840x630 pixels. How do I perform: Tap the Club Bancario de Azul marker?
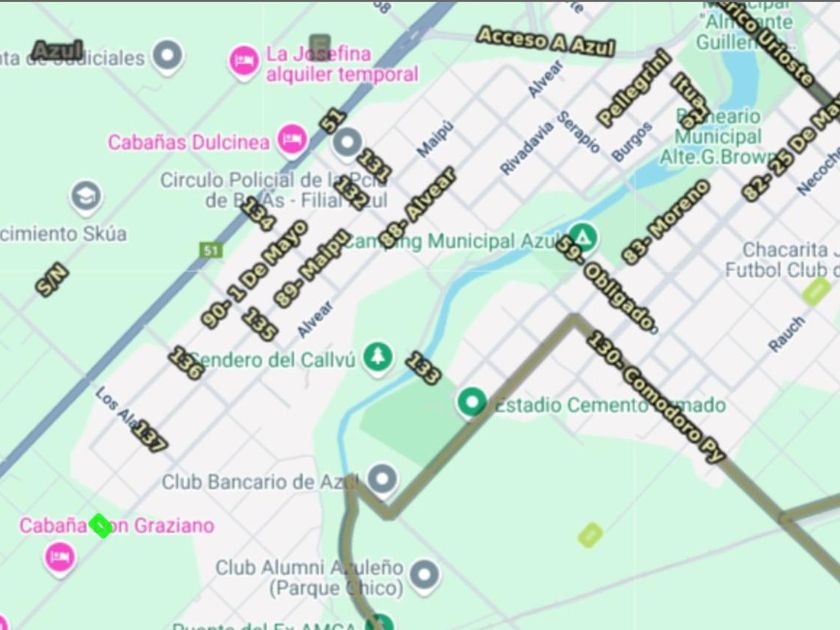coord(382,479)
